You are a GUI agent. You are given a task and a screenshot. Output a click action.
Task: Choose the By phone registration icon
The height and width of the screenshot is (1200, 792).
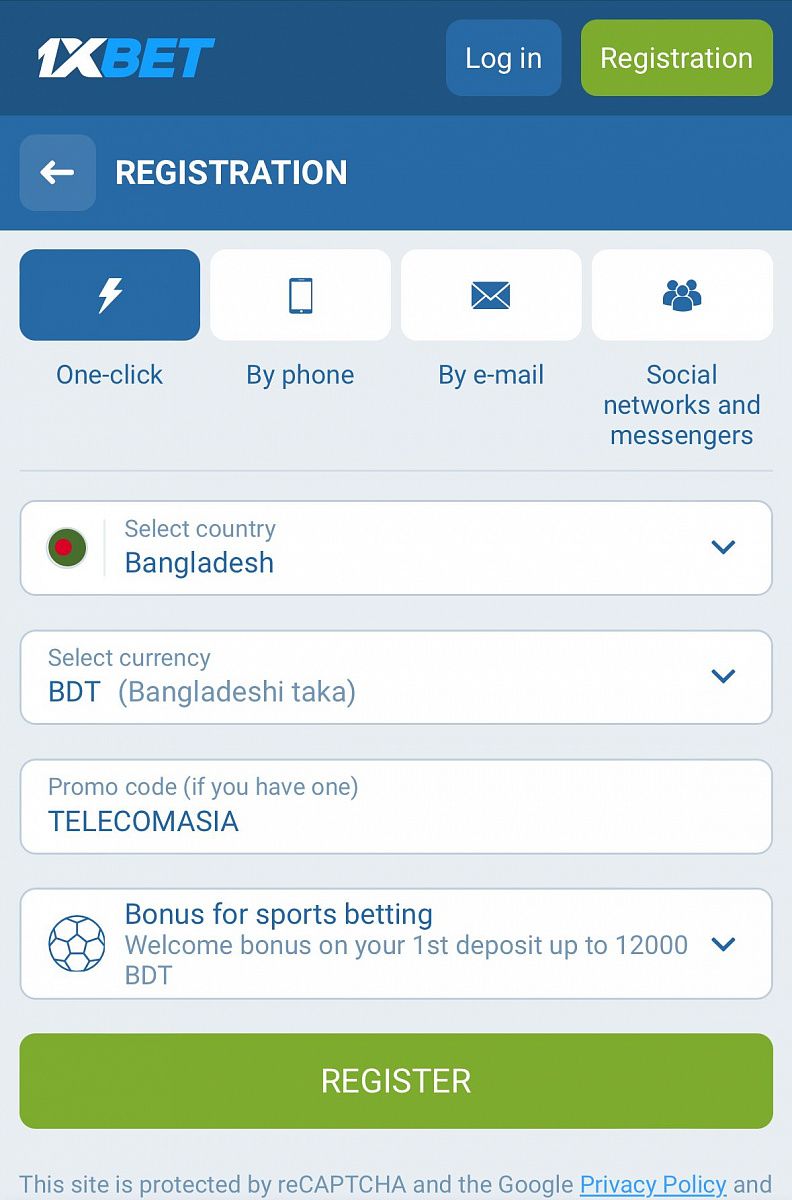coord(300,293)
